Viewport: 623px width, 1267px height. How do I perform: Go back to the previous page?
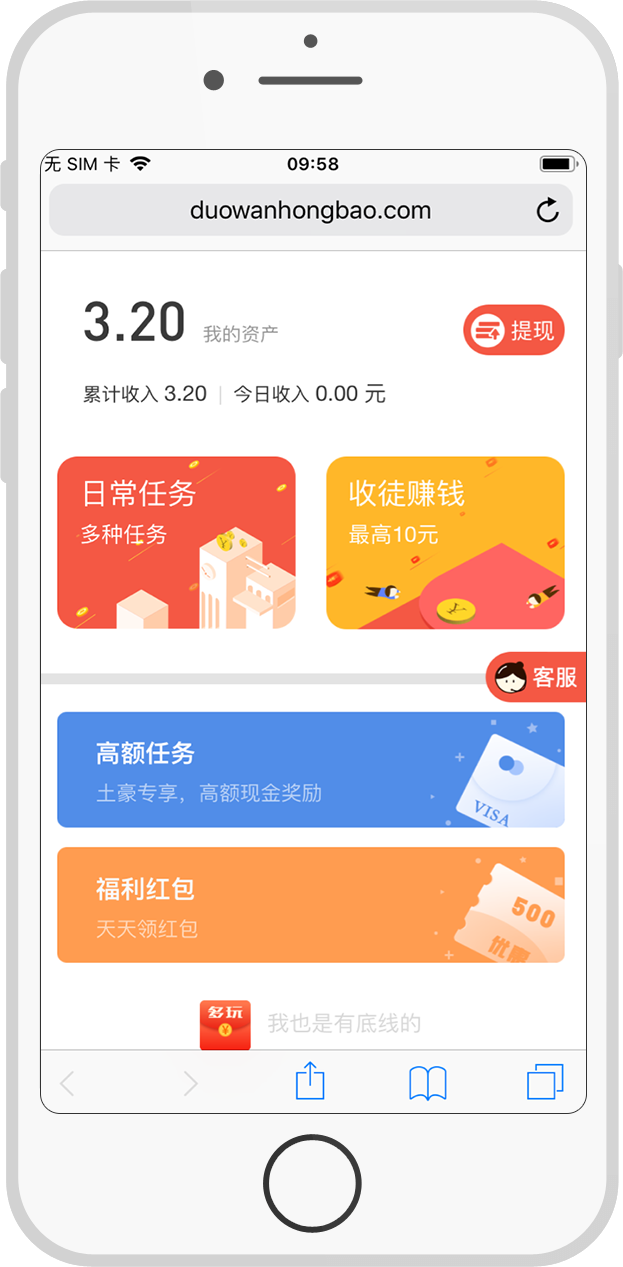[67, 1083]
